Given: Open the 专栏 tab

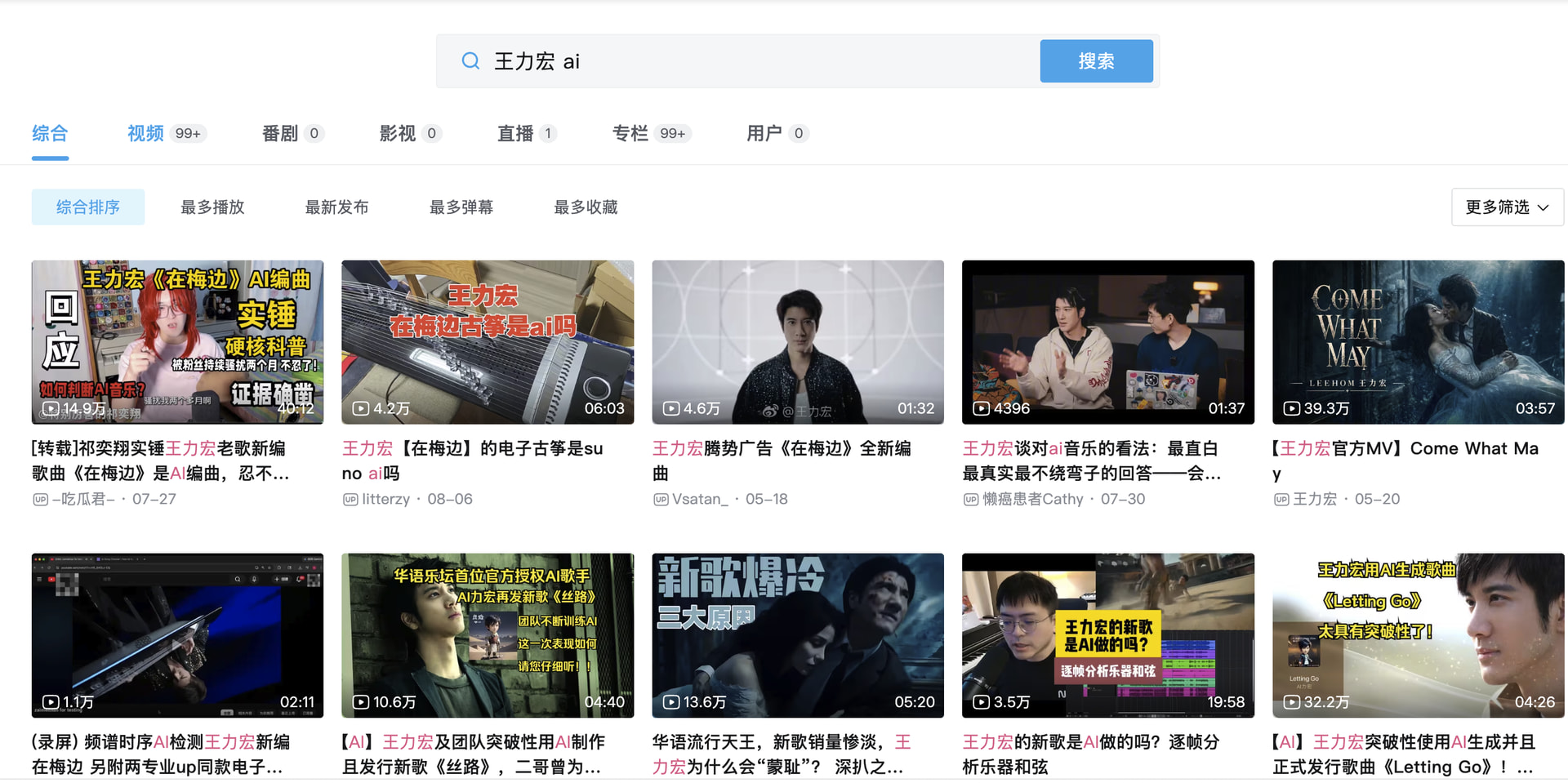Looking at the screenshot, I should tap(652, 133).
